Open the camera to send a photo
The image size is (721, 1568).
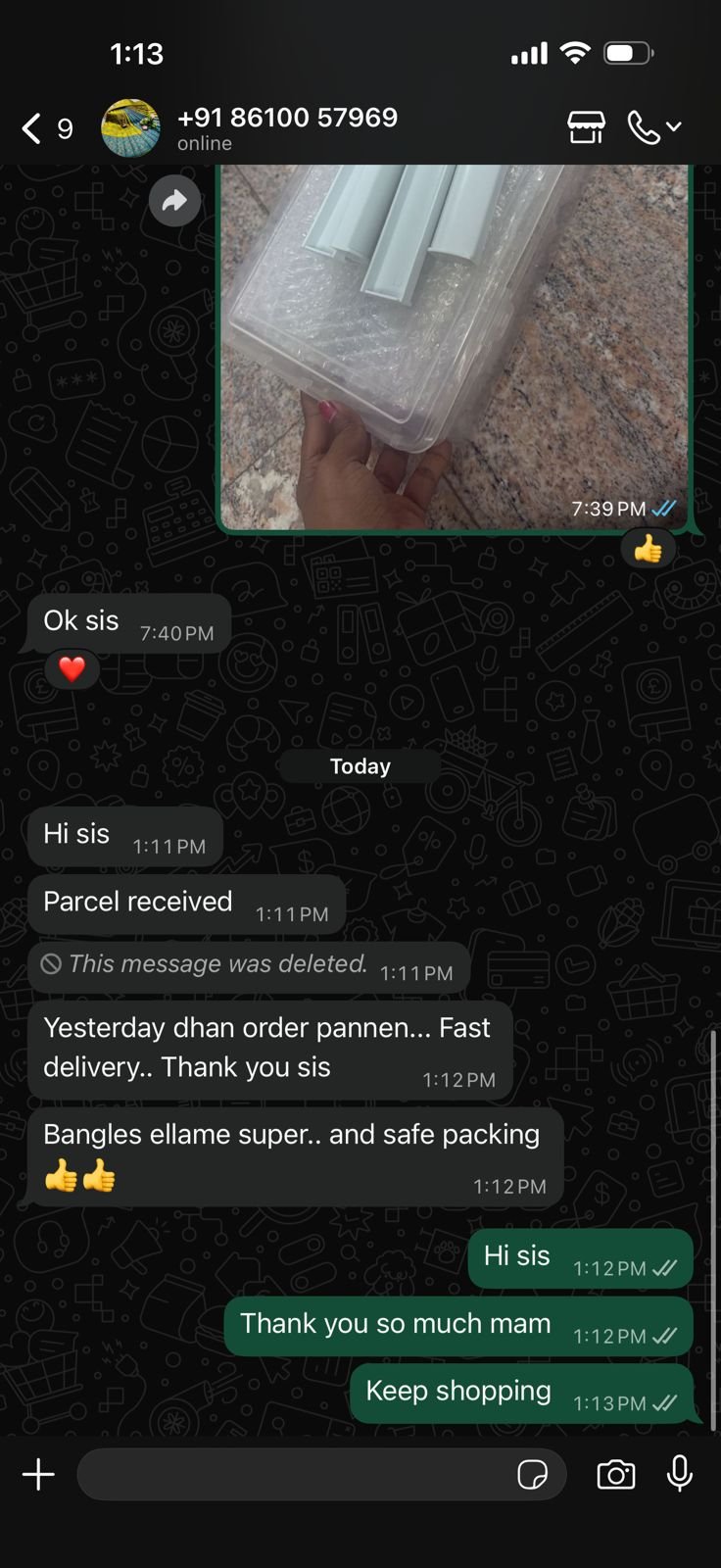click(615, 1474)
